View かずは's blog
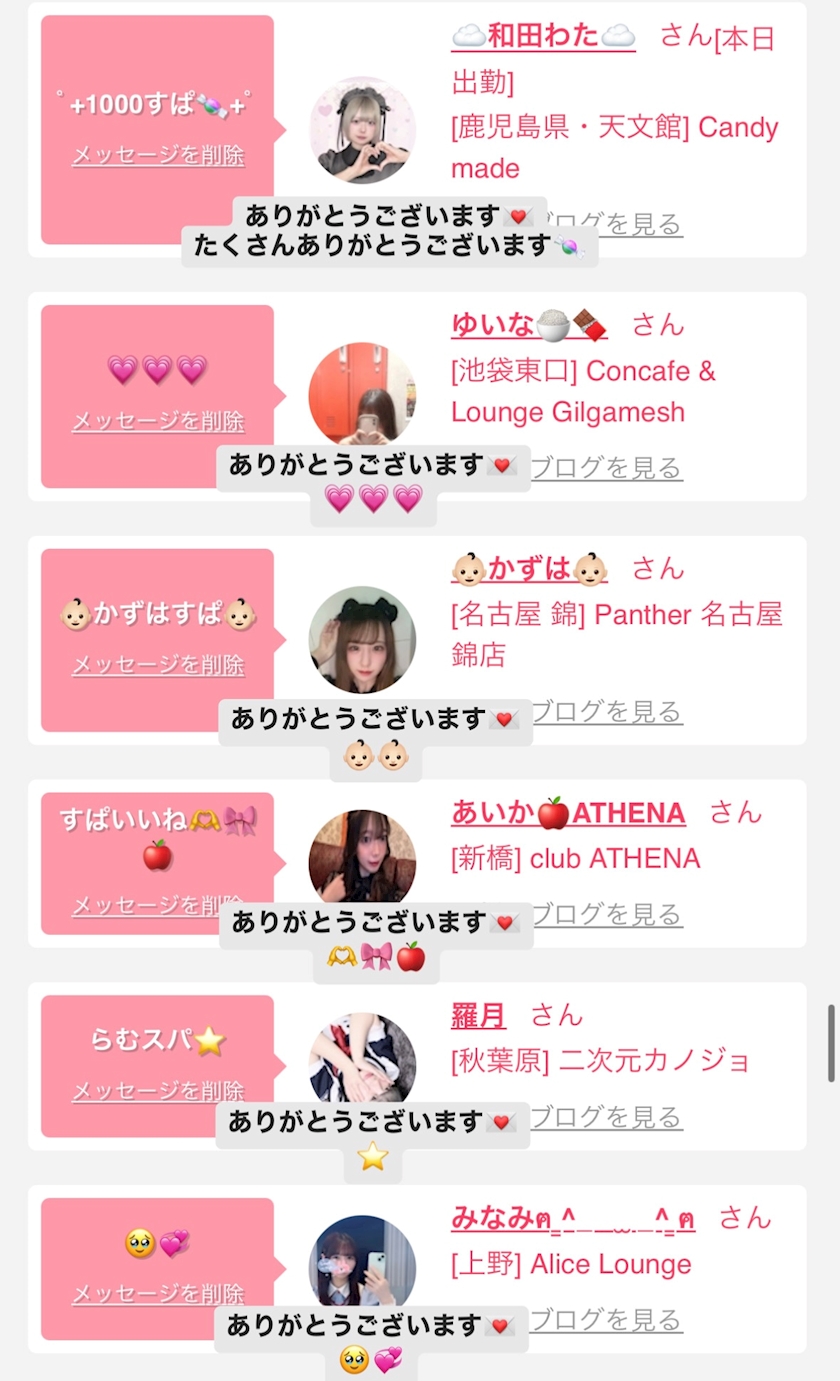Screen dimensions: 840x1381 [607, 712]
